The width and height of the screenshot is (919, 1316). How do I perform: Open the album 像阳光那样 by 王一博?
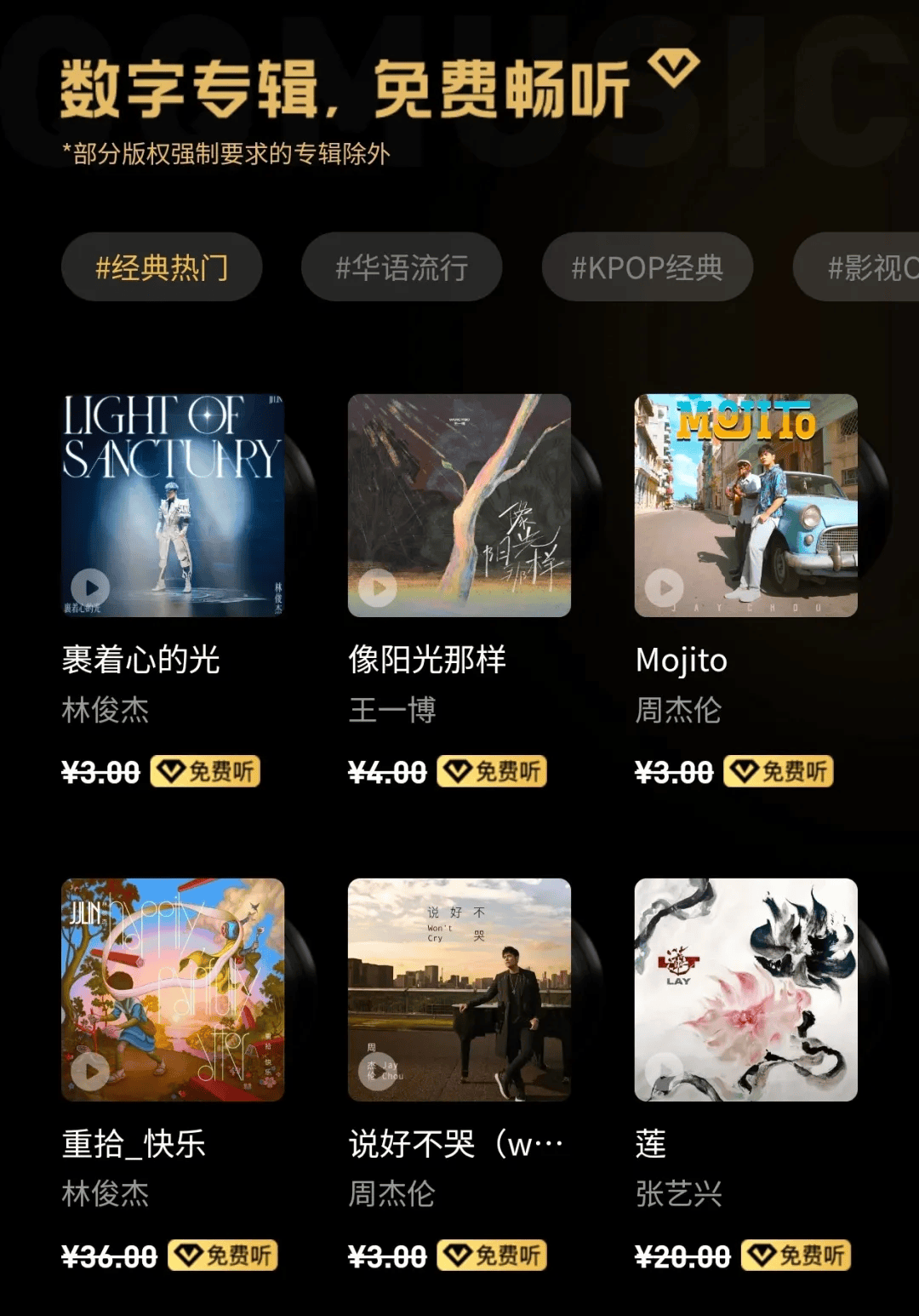[x=459, y=506]
